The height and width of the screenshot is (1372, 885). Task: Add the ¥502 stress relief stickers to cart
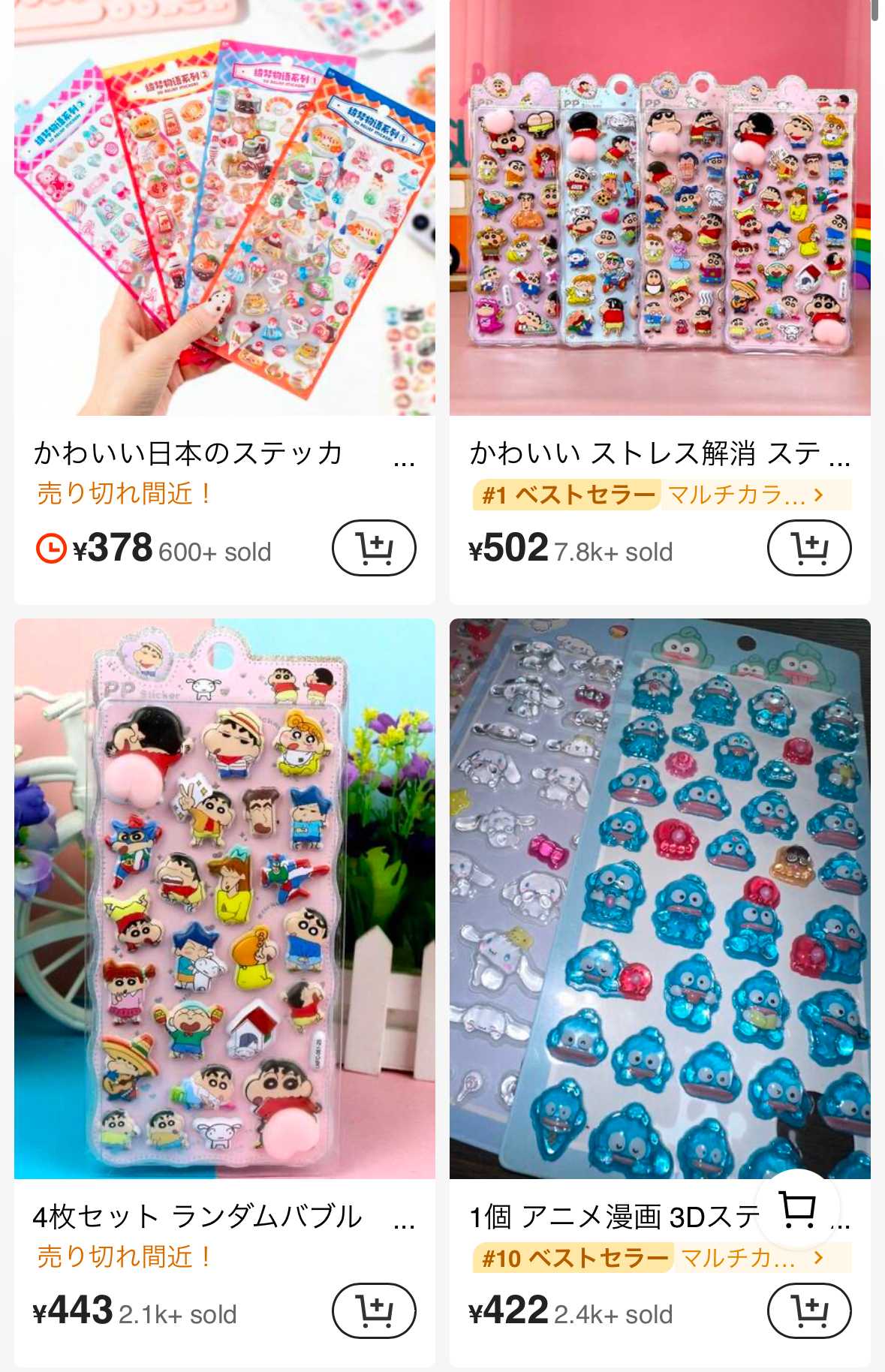click(809, 548)
